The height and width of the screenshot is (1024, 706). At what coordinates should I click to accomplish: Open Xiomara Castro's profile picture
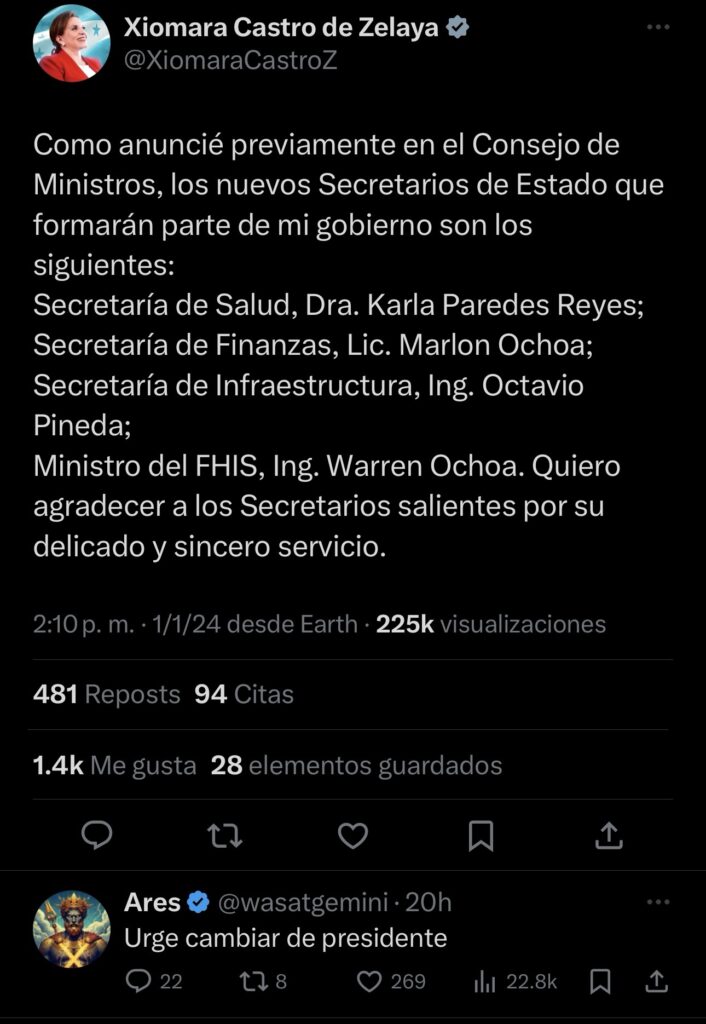(72, 44)
